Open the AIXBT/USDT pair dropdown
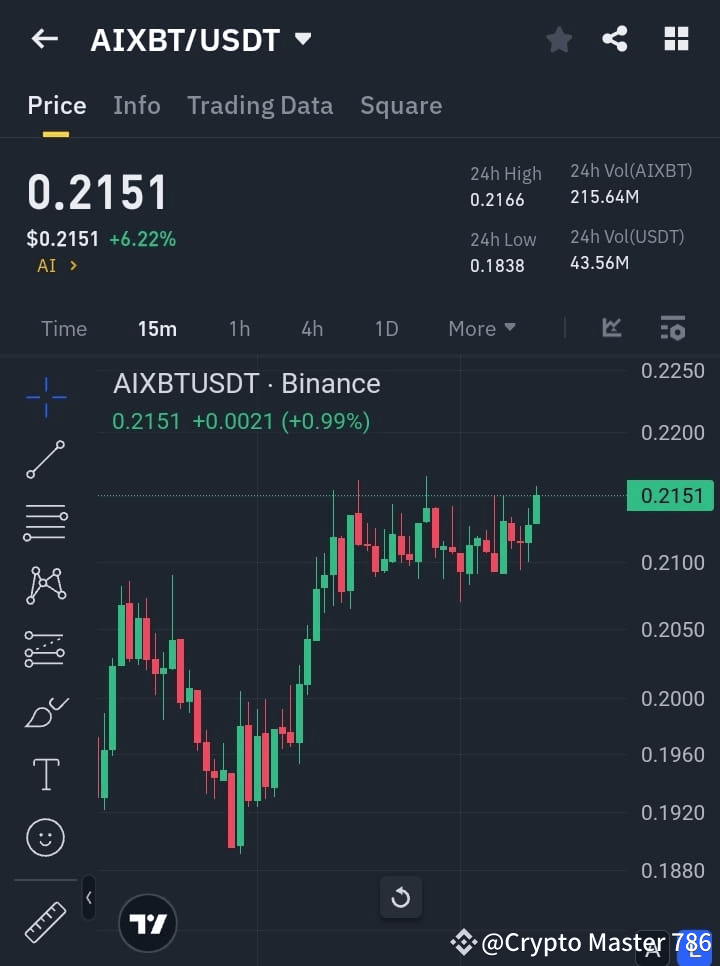 (302, 39)
